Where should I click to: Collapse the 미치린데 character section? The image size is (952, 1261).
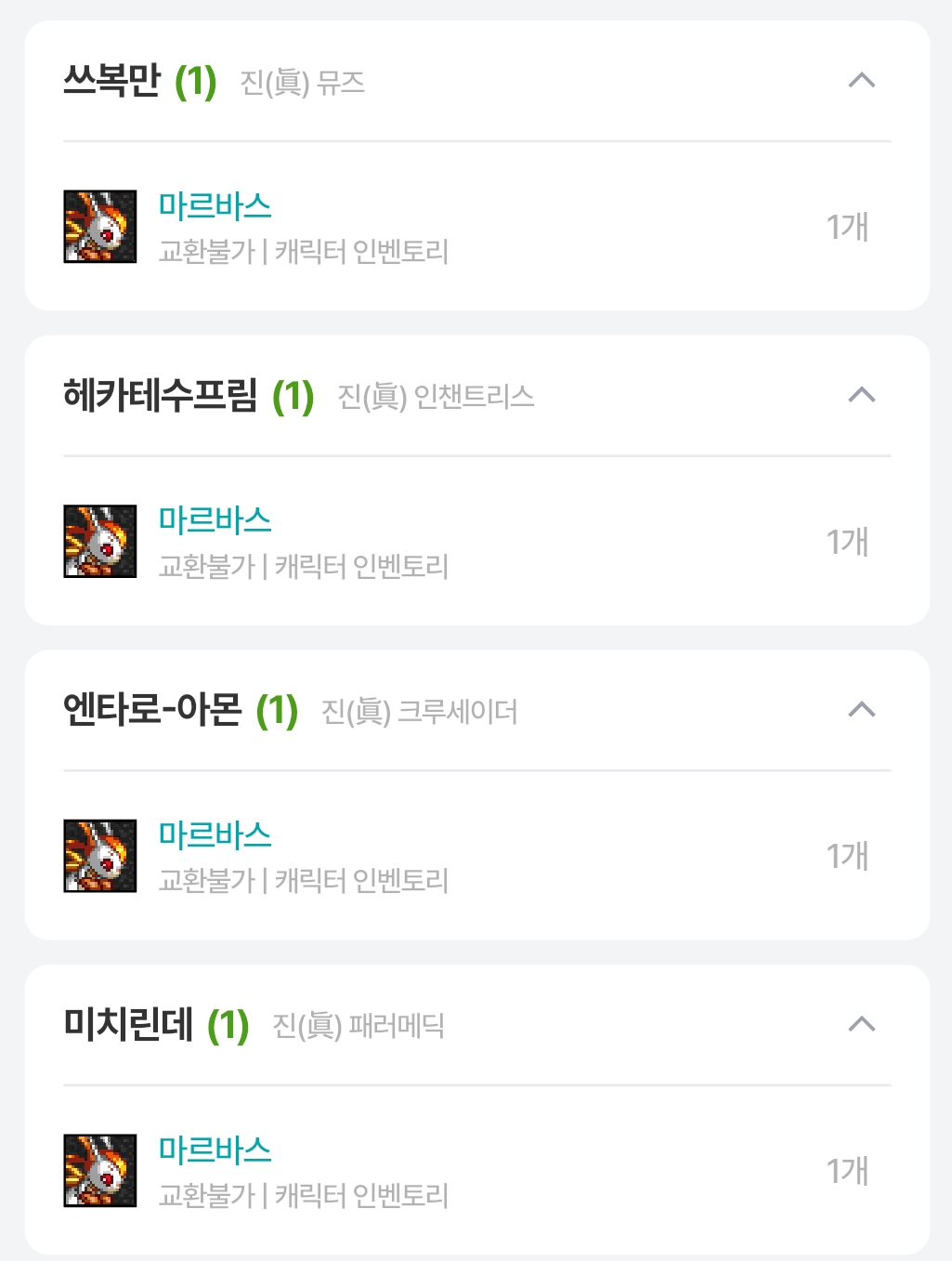(x=862, y=1024)
